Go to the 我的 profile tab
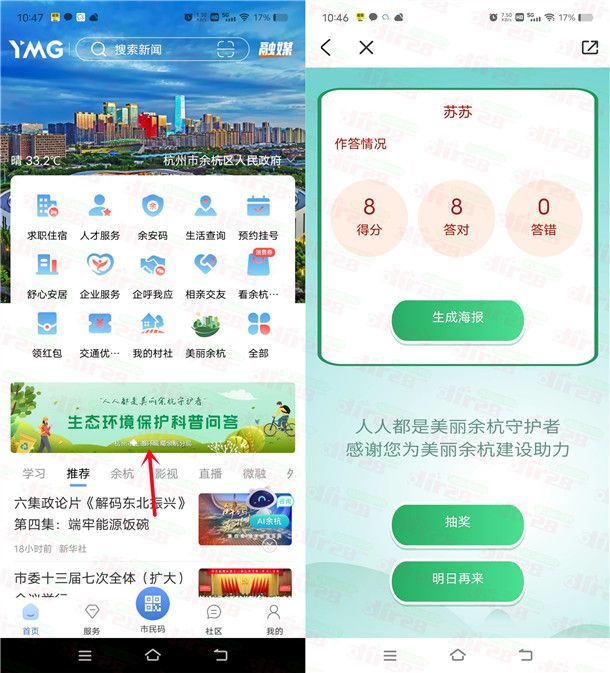Image resolution: width=610 pixels, height=673 pixels. point(273,618)
